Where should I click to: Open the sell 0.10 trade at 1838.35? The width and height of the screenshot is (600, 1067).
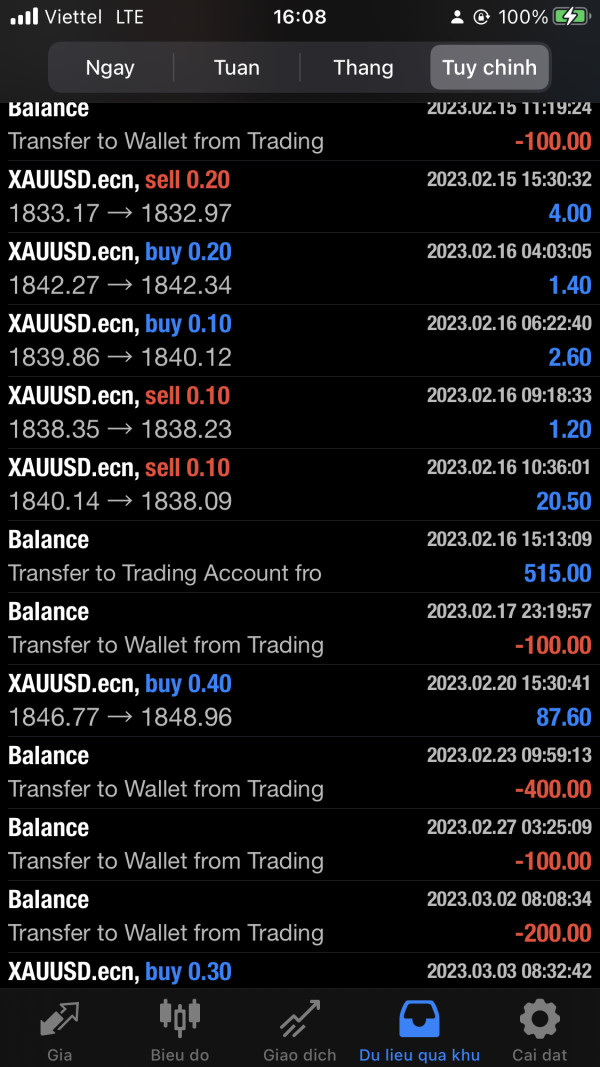[x=300, y=413]
